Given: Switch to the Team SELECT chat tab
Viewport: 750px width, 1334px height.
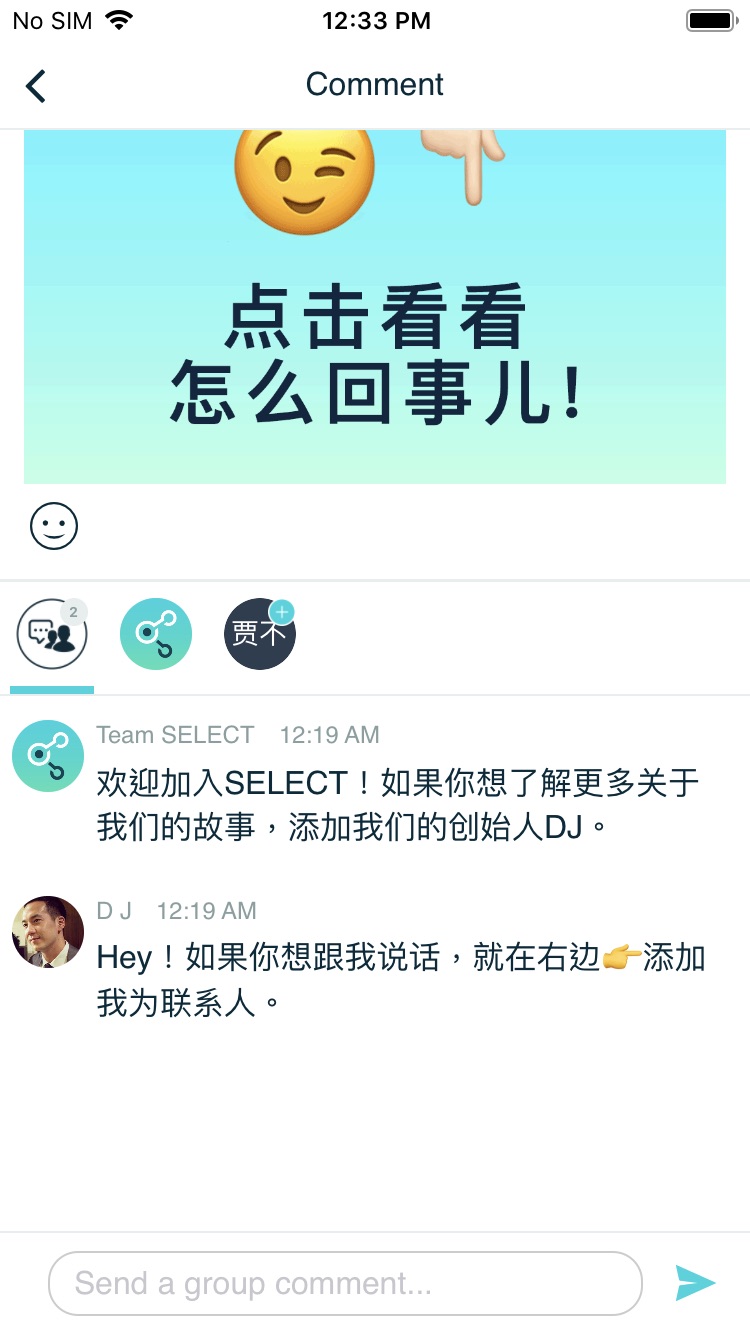Looking at the screenshot, I should coord(156,634).
